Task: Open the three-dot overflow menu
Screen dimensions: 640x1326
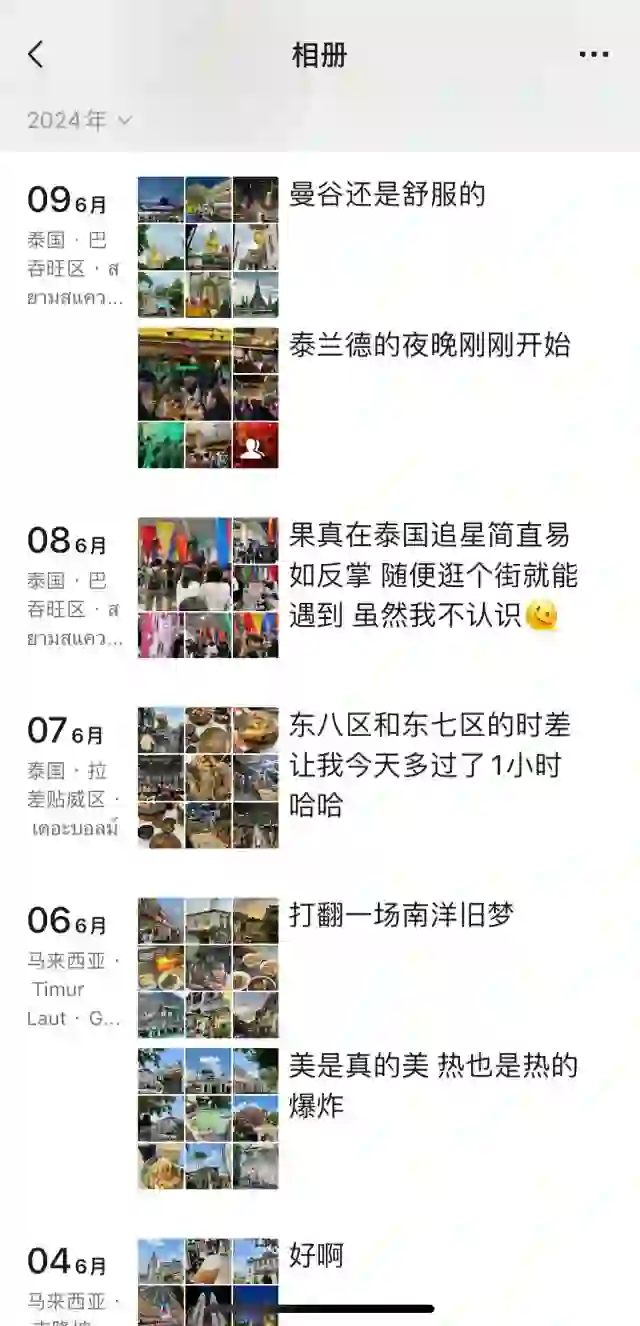Action: [593, 55]
